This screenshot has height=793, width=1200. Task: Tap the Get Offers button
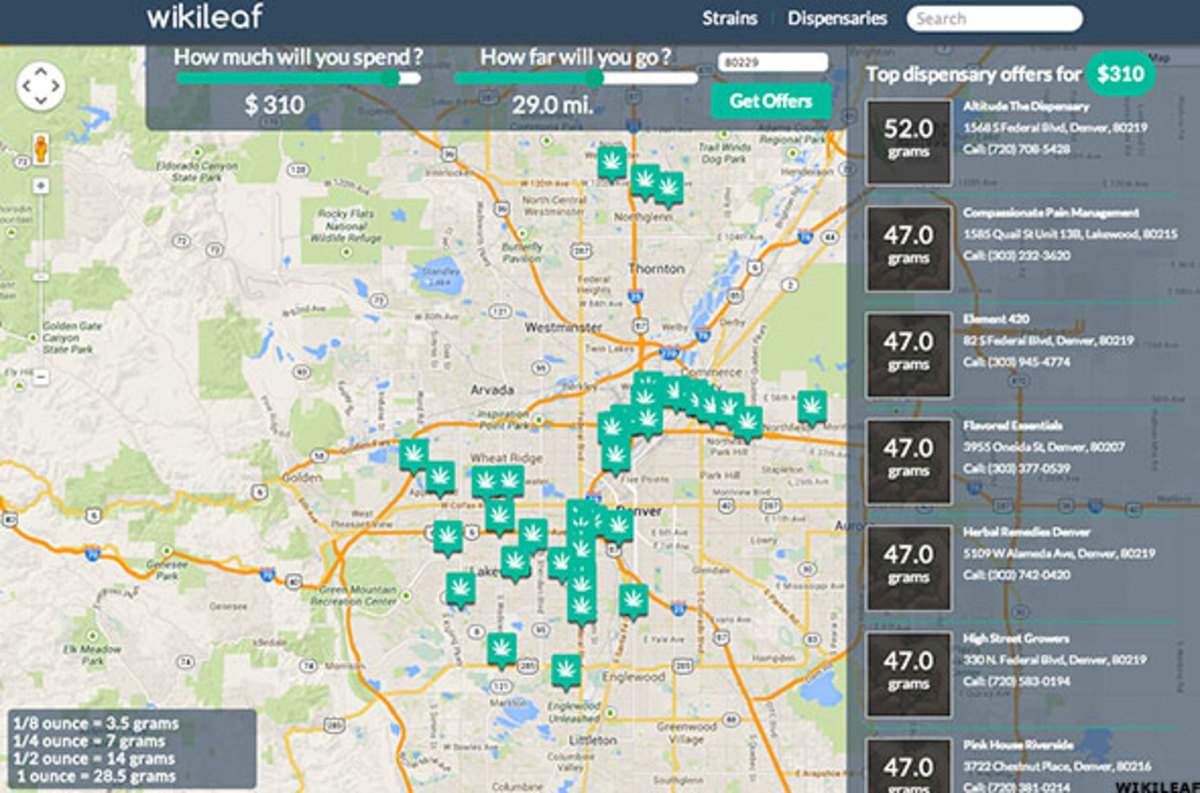(x=770, y=101)
